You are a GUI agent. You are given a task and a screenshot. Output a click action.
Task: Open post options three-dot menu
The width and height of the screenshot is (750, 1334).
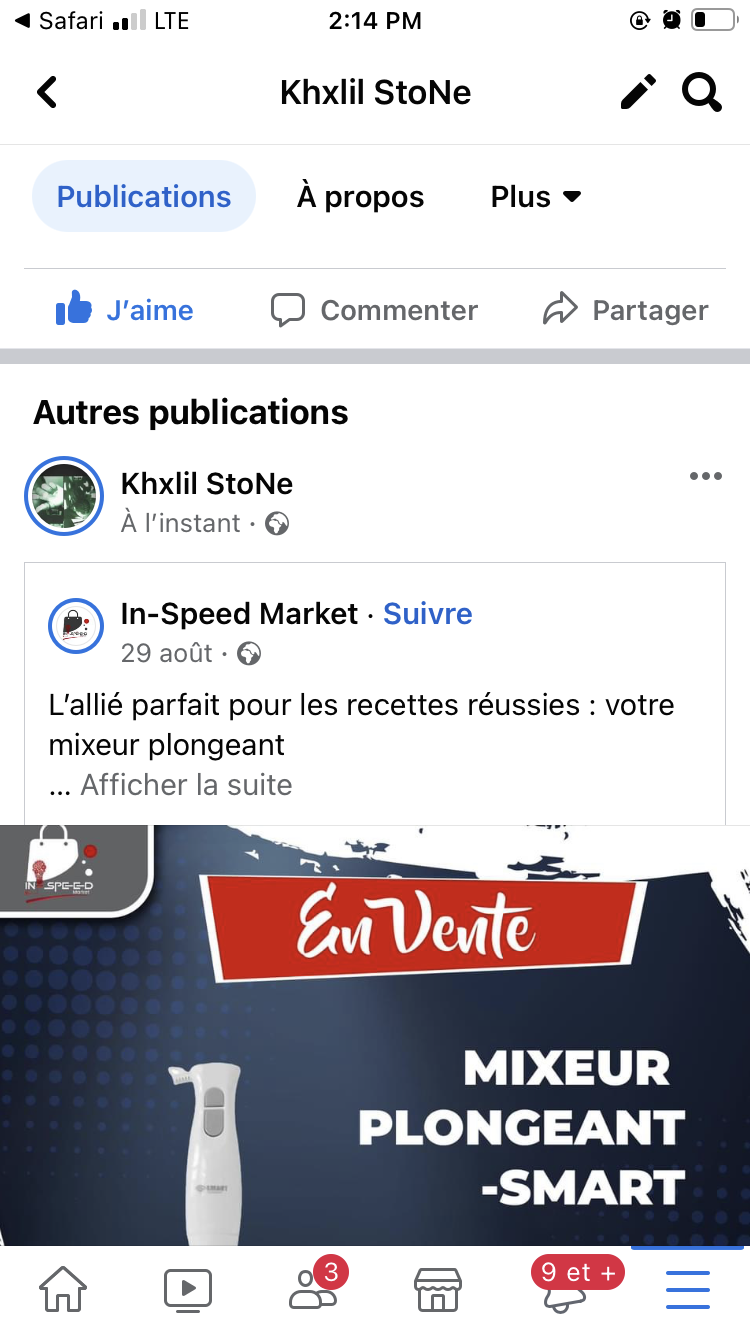[x=705, y=476]
